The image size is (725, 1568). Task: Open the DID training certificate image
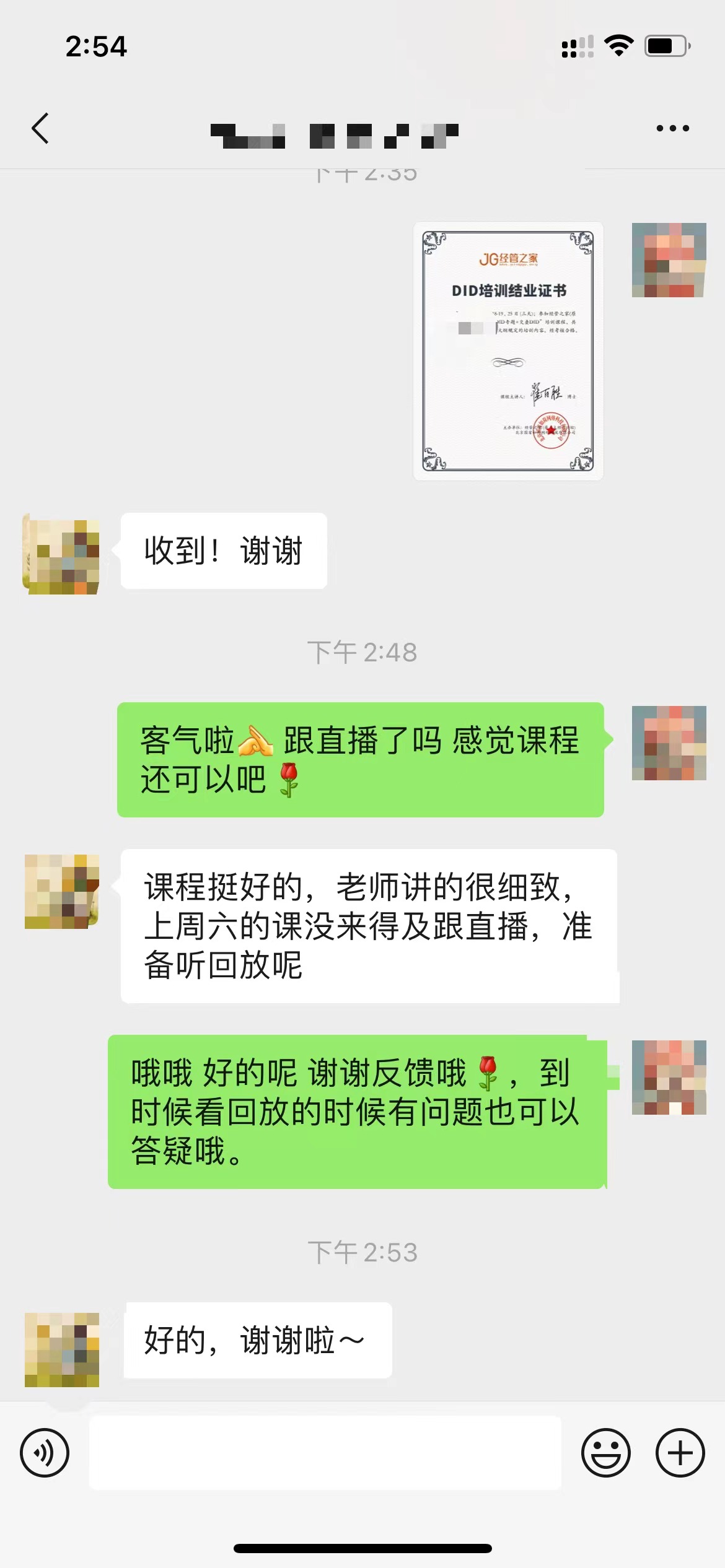[x=508, y=351]
